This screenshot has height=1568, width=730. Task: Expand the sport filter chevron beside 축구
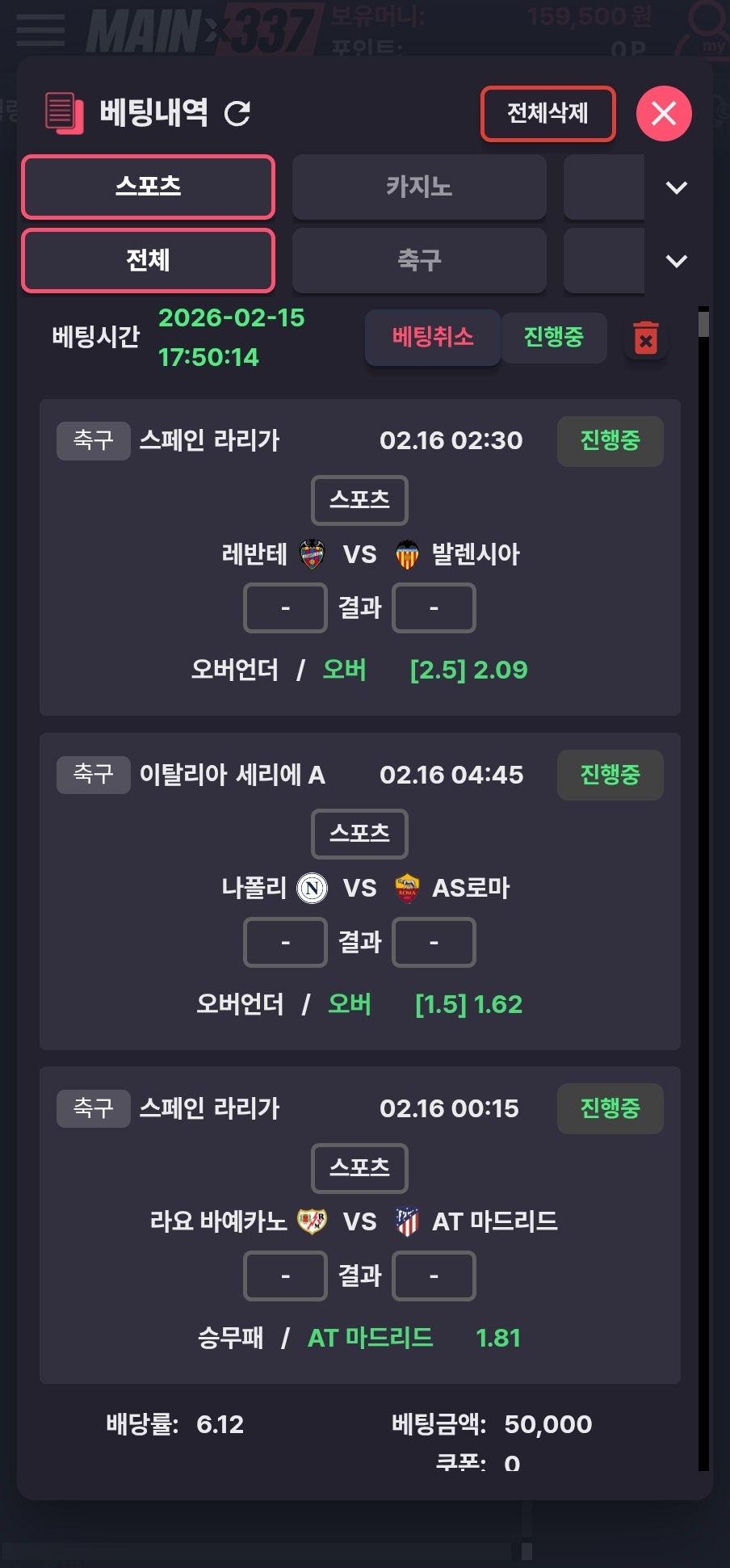click(676, 261)
